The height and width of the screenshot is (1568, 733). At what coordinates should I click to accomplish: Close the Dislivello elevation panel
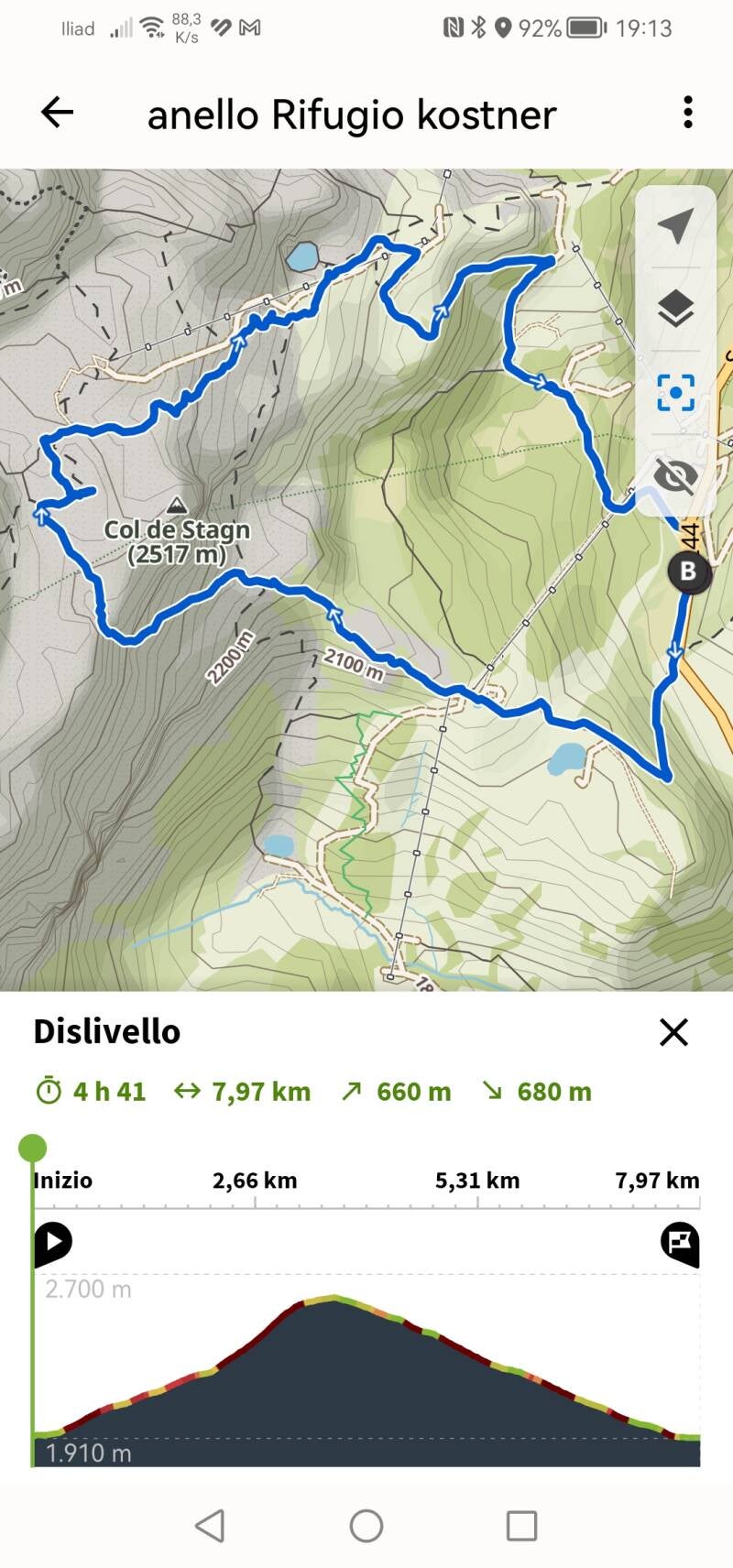coord(673,1032)
